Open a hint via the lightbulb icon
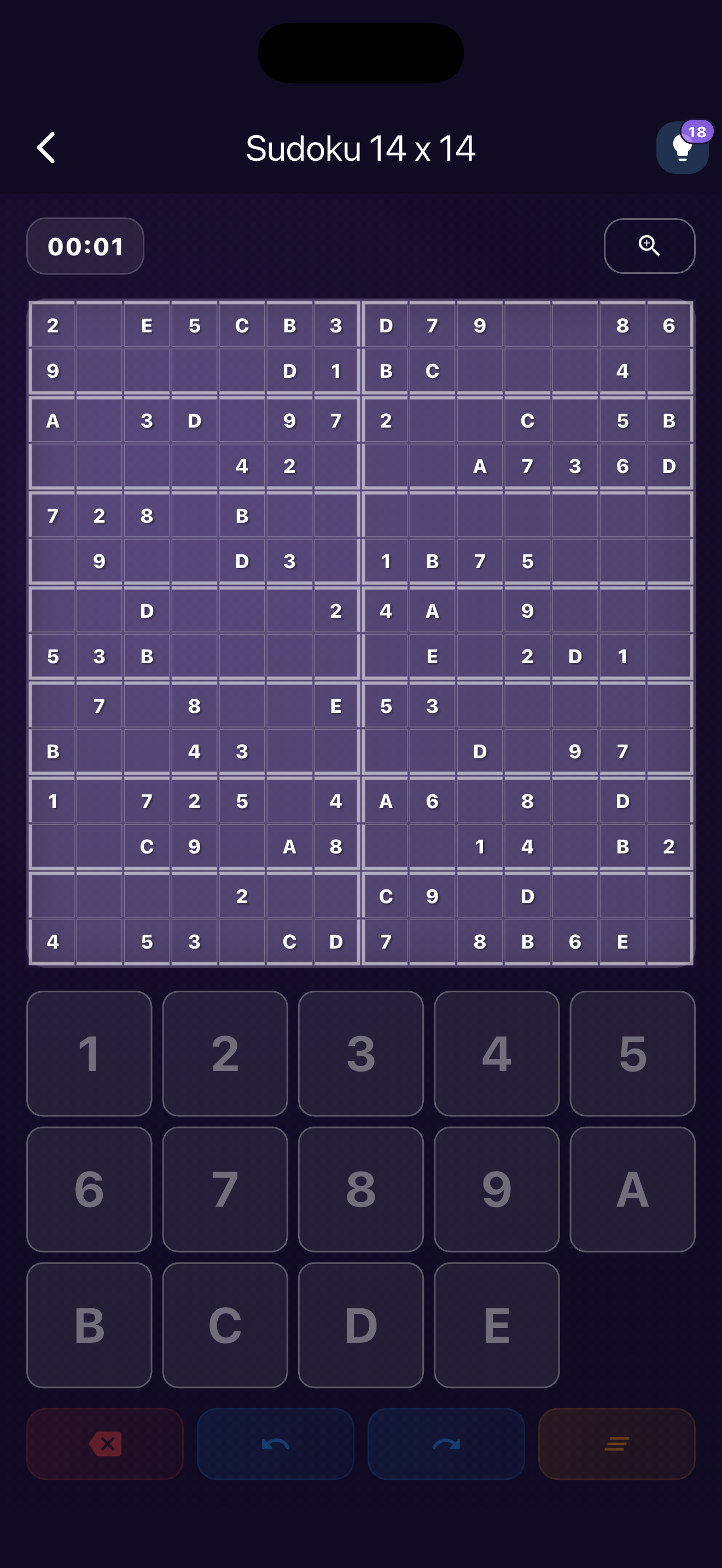Screen dimensions: 722x1568 [x=683, y=149]
